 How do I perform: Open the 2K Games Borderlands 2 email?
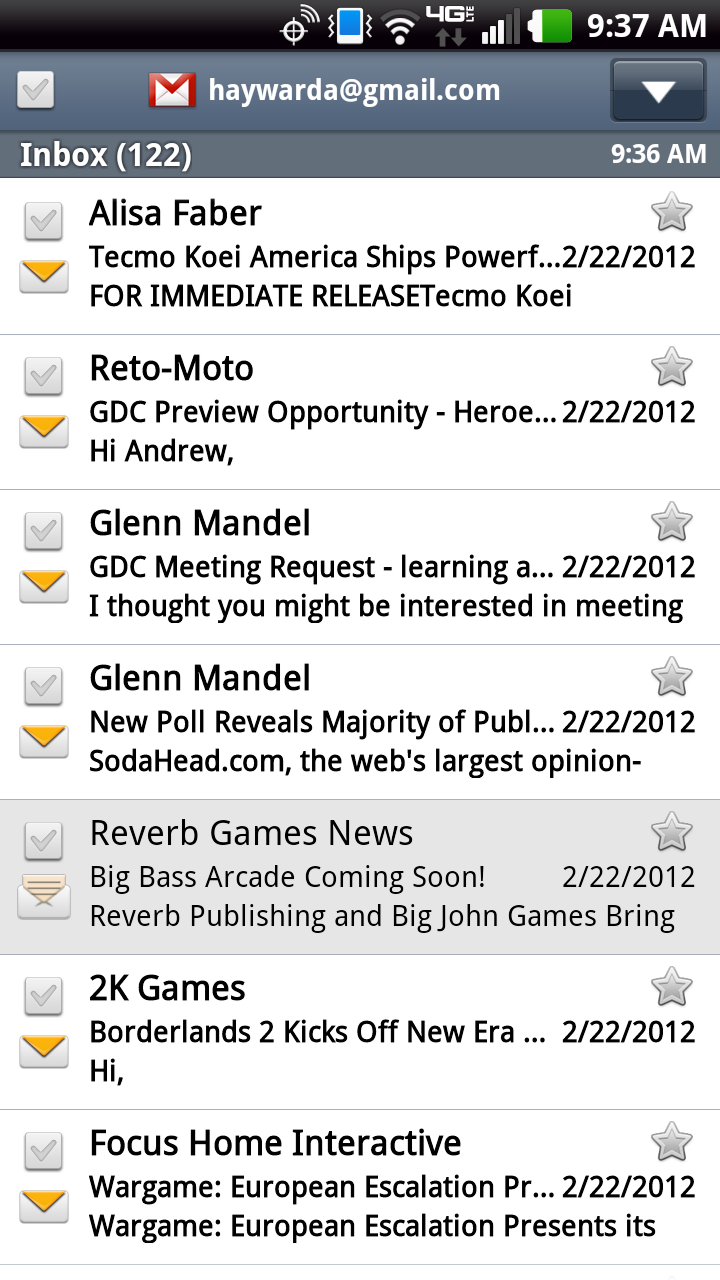[x=360, y=1032]
